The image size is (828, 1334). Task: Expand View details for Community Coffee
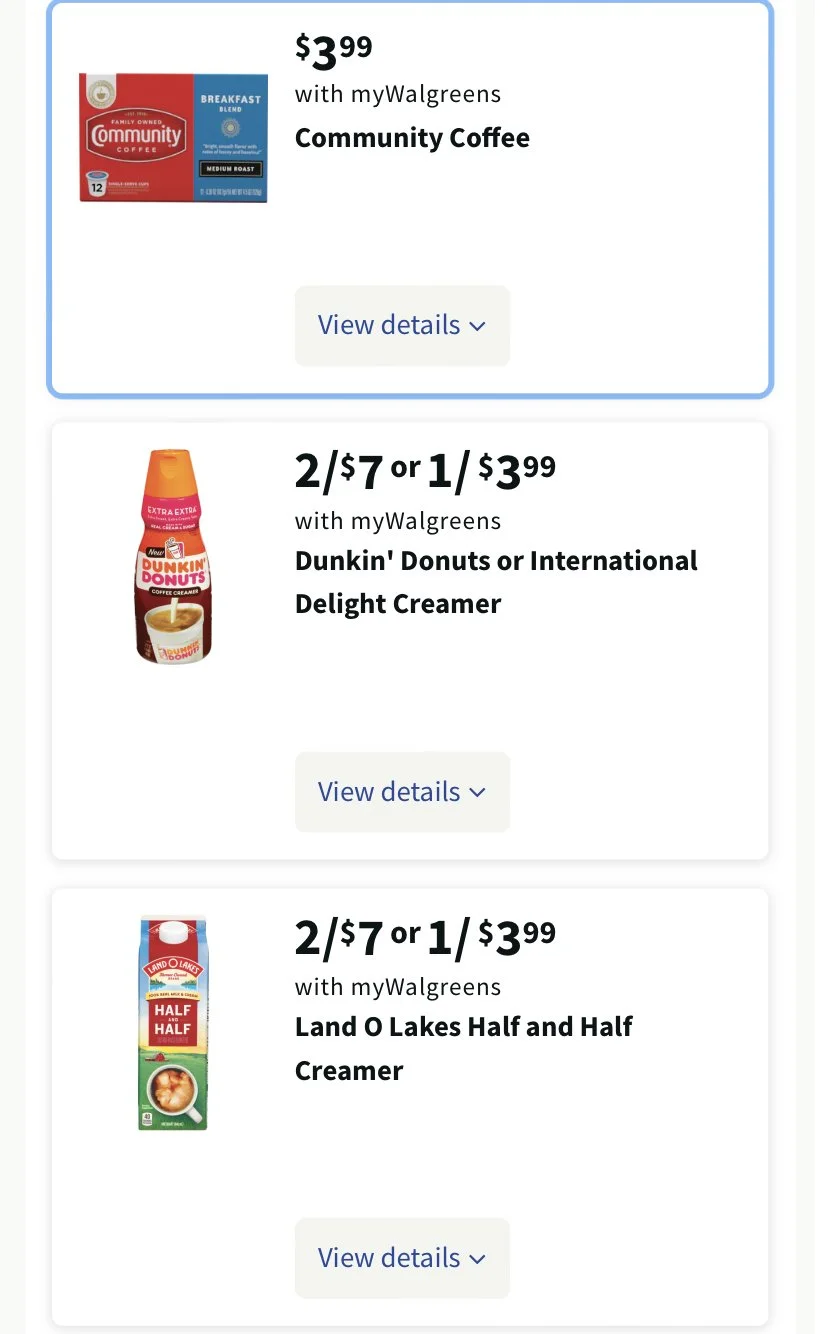click(402, 326)
